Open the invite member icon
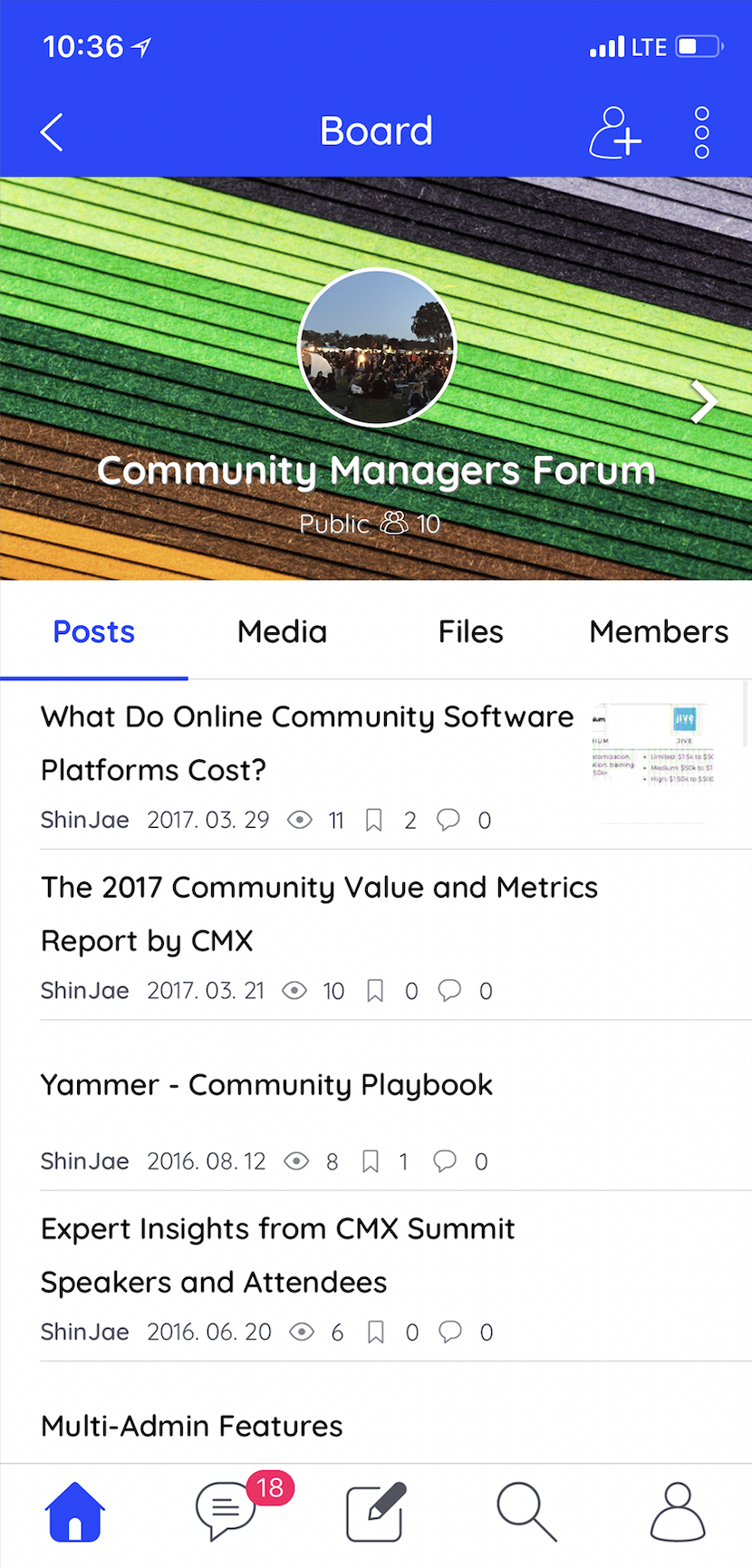This screenshot has width=752, height=1568. [615, 132]
